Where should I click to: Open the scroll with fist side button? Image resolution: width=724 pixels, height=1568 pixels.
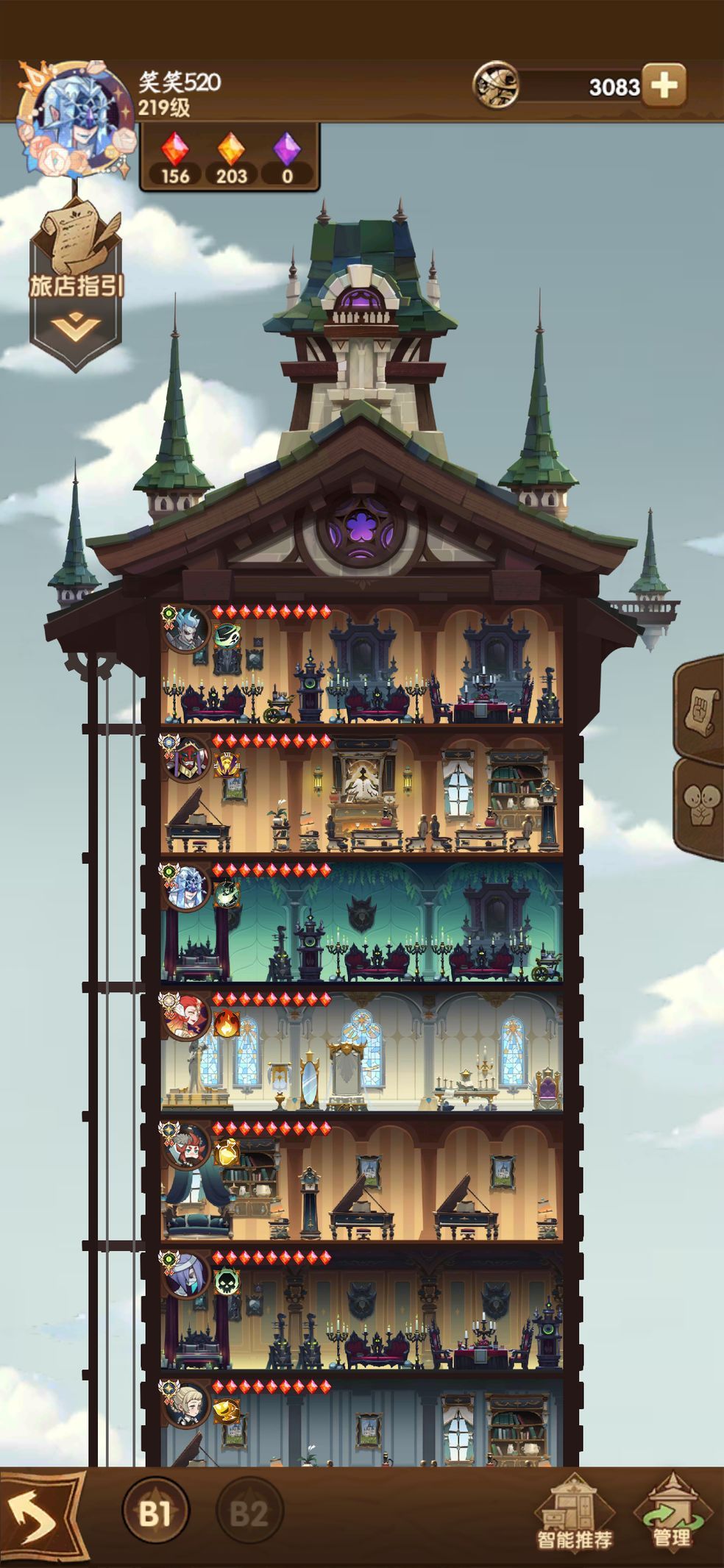(700, 709)
